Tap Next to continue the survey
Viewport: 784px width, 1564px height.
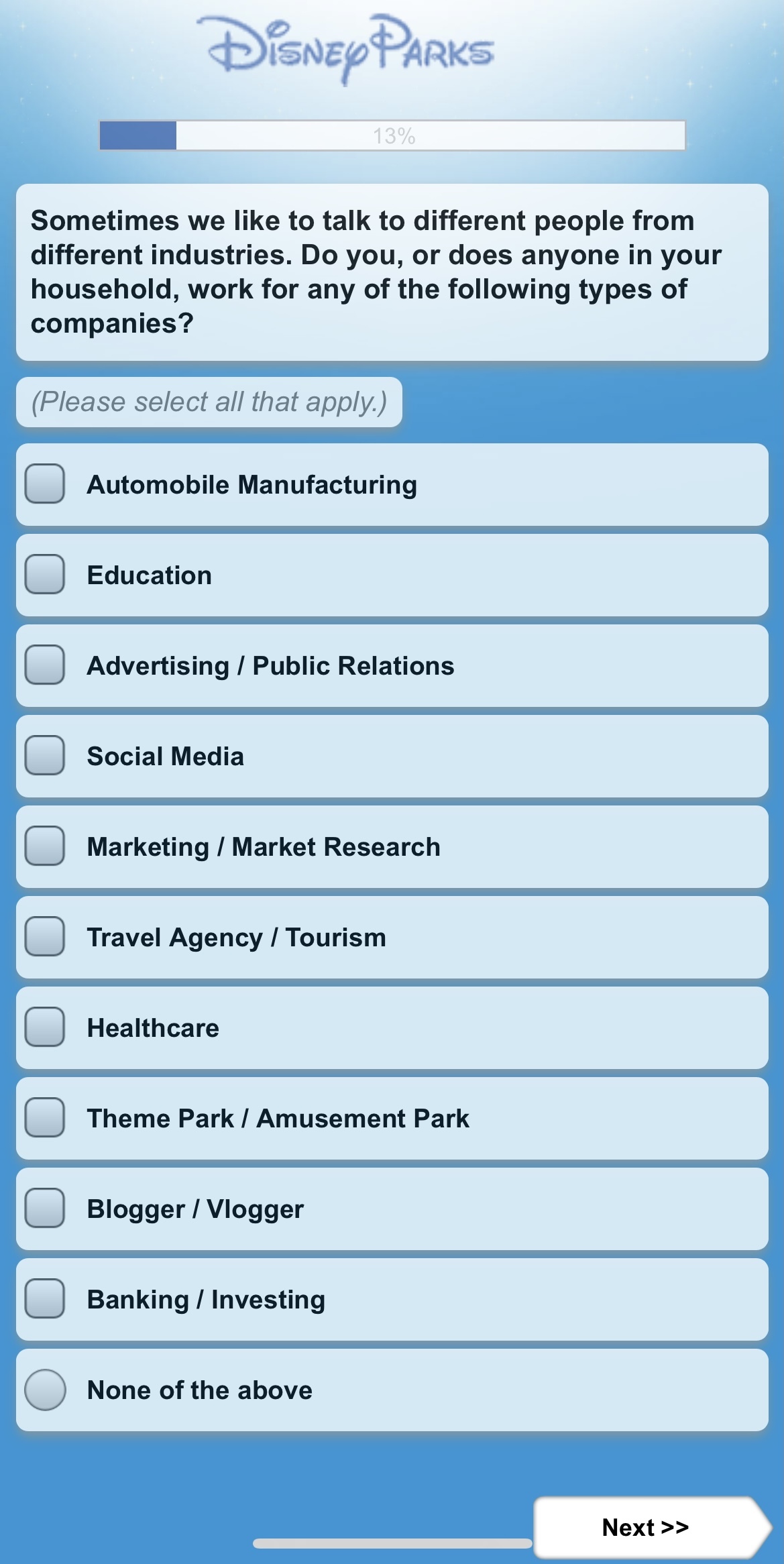[647, 1527]
